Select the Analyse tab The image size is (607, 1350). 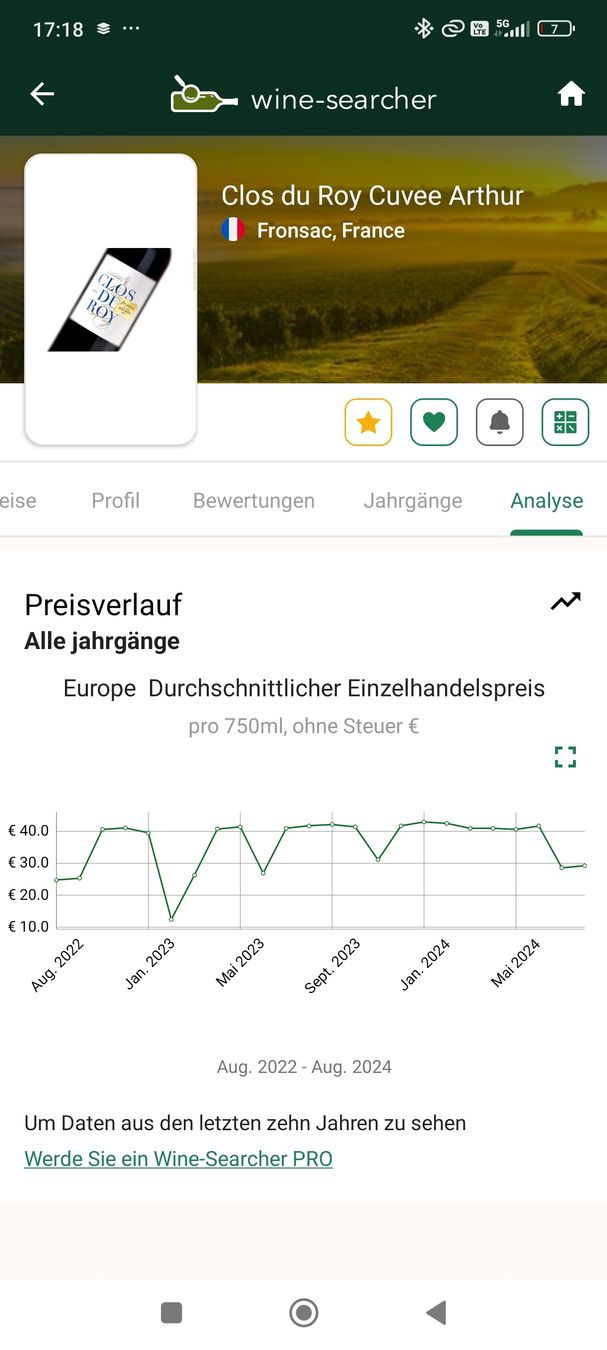coord(546,501)
